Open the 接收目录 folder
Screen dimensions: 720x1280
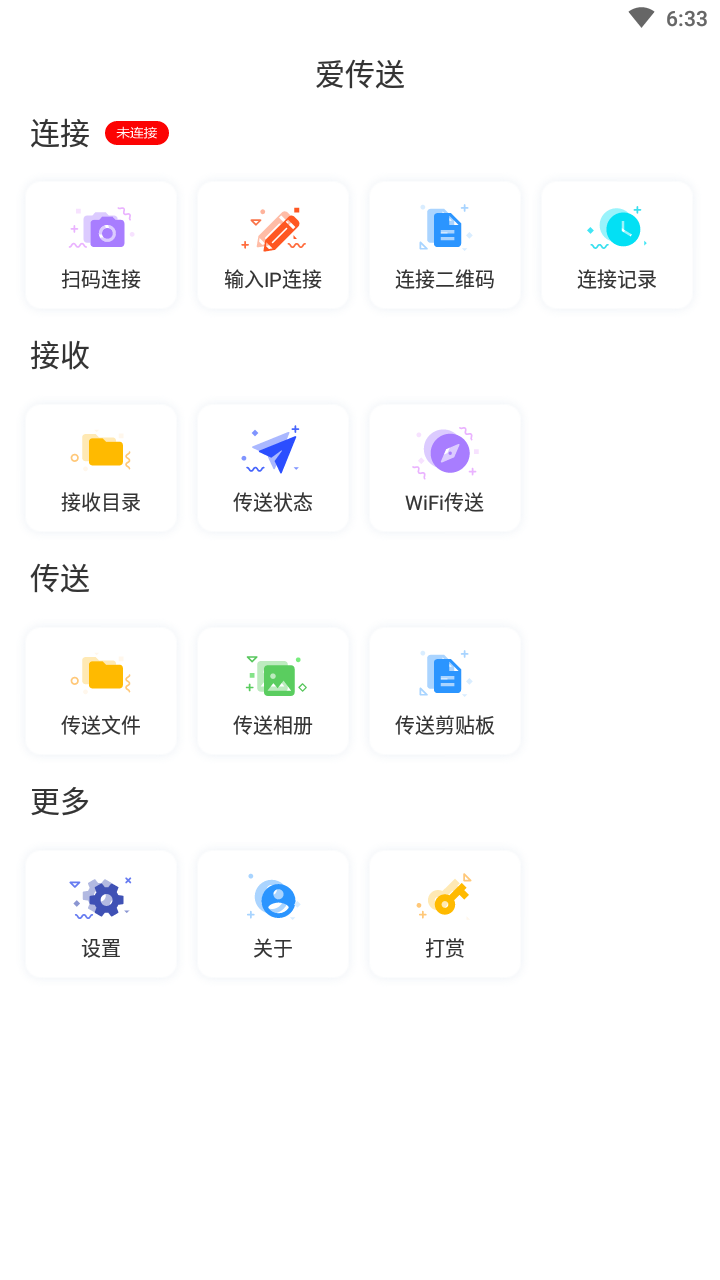(x=101, y=468)
